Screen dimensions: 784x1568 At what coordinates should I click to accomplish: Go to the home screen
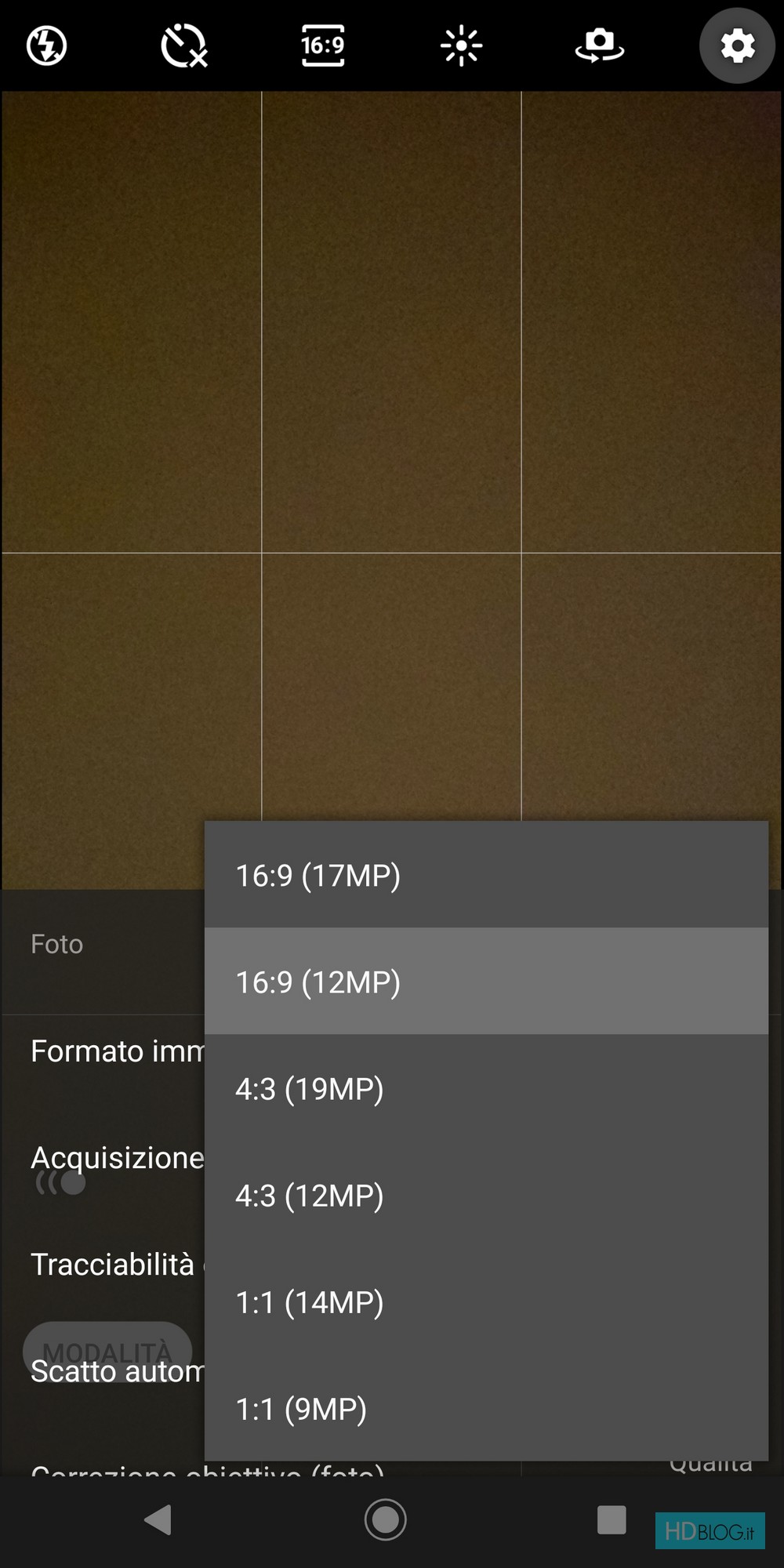pyautogui.click(x=386, y=1519)
